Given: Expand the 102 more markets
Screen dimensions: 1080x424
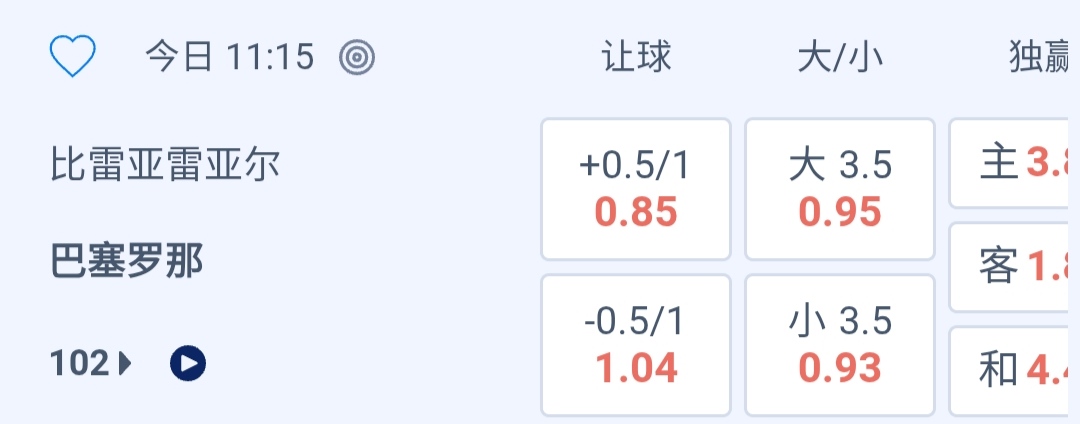Looking at the screenshot, I should tap(90, 363).
